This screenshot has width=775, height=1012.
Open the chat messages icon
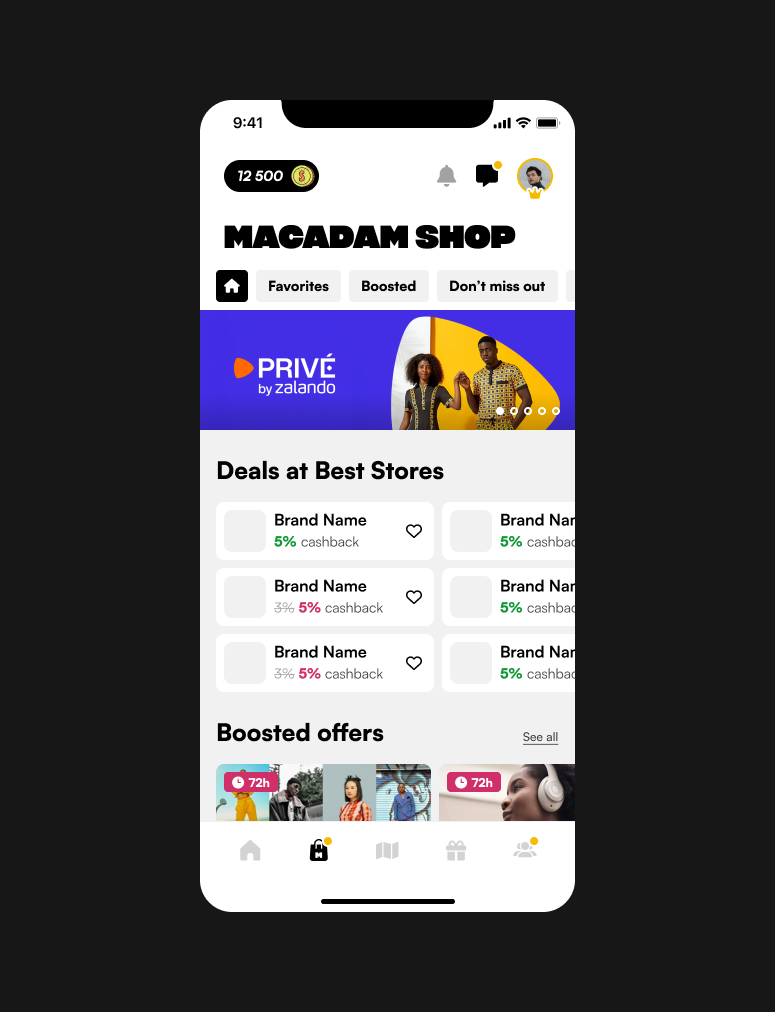tap(487, 176)
